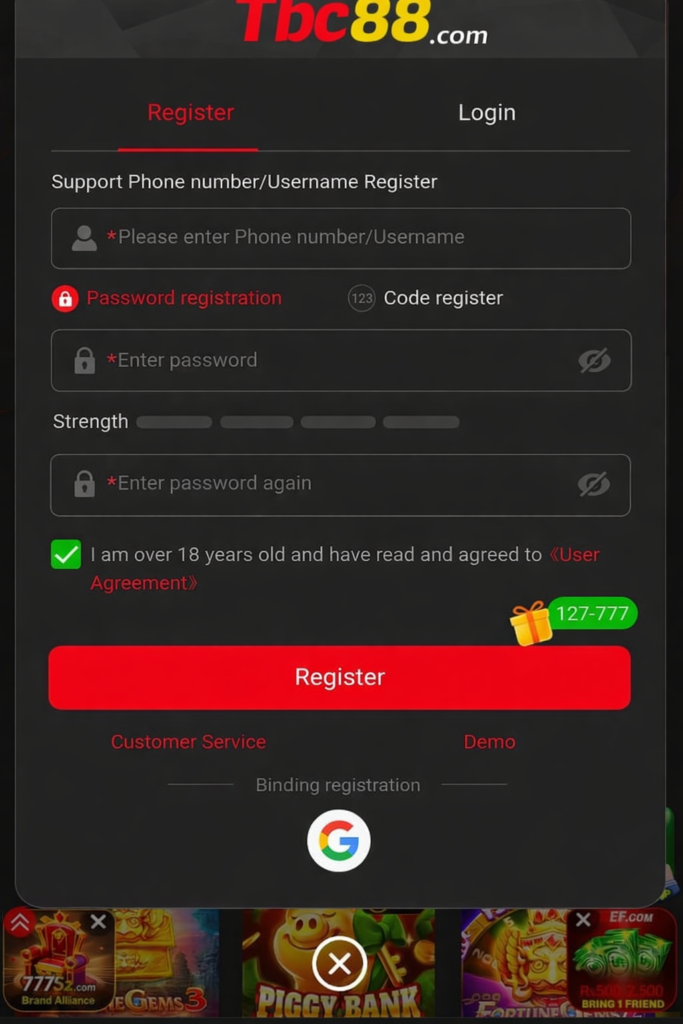683x1024 pixels.
Task: Contact Customer Service
Action: click(x=188, y=742)
